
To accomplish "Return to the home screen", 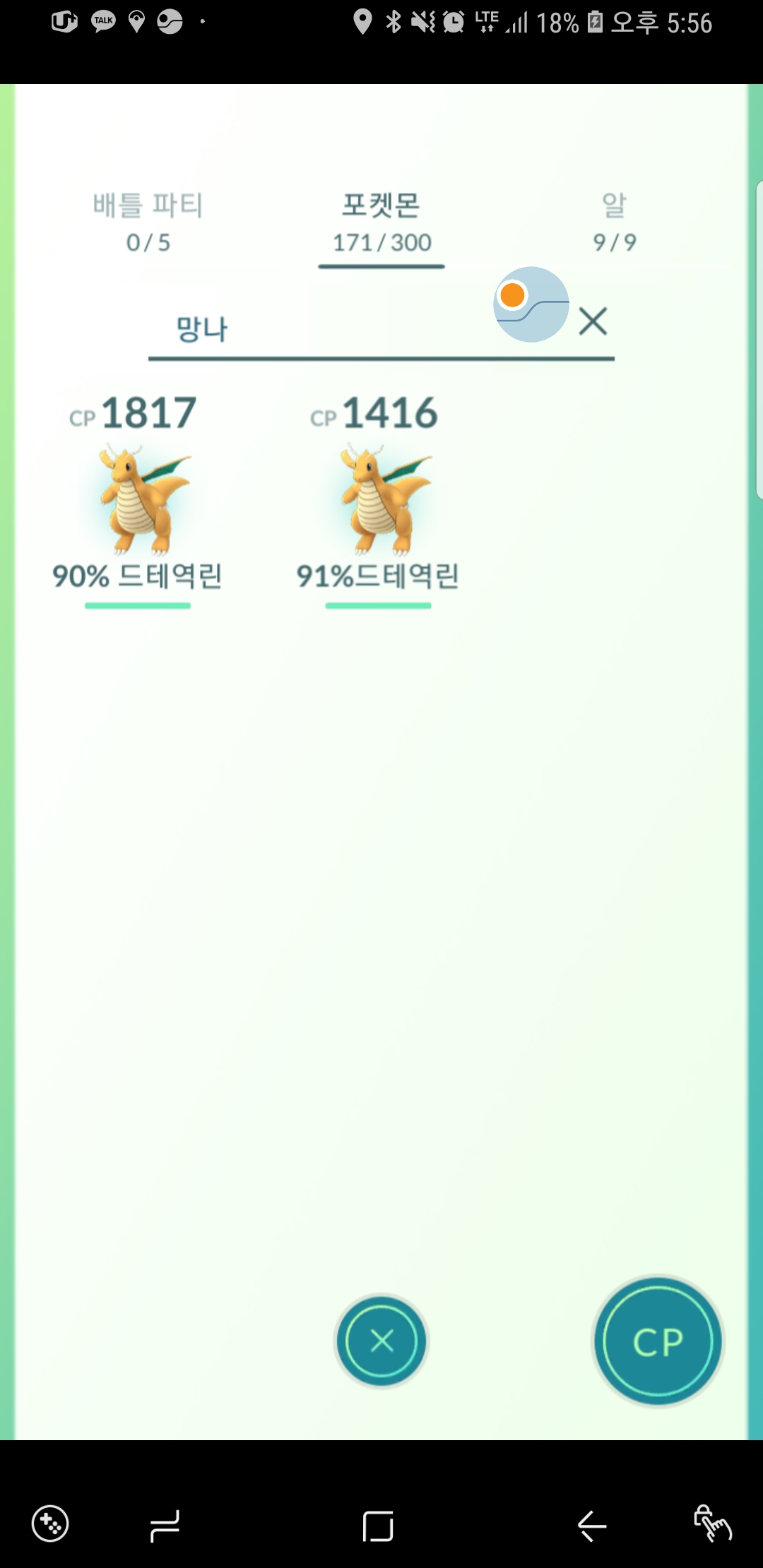I will [x=378, y=1526].
